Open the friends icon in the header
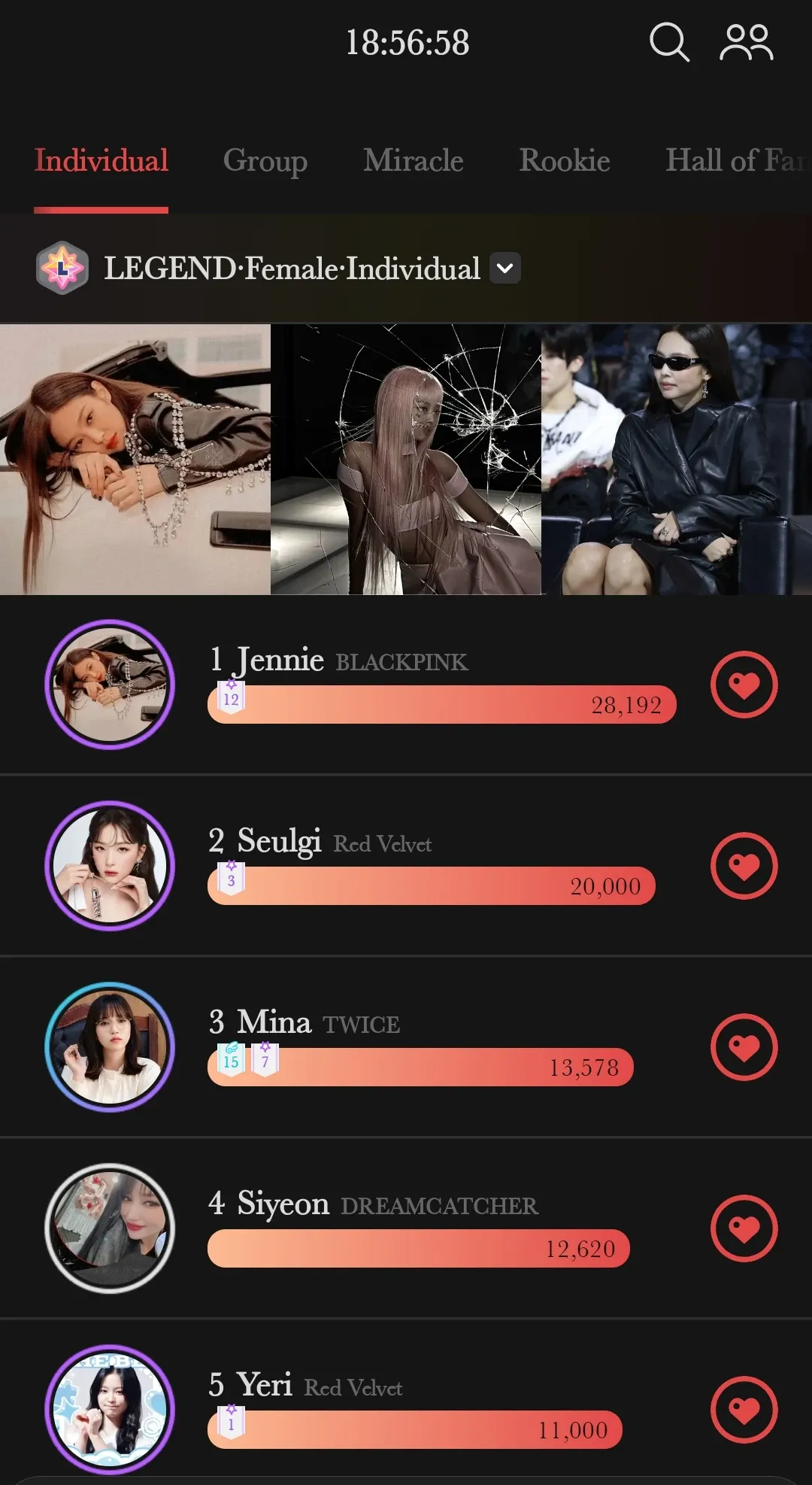The image size is (812, 1485). point(746,42)
